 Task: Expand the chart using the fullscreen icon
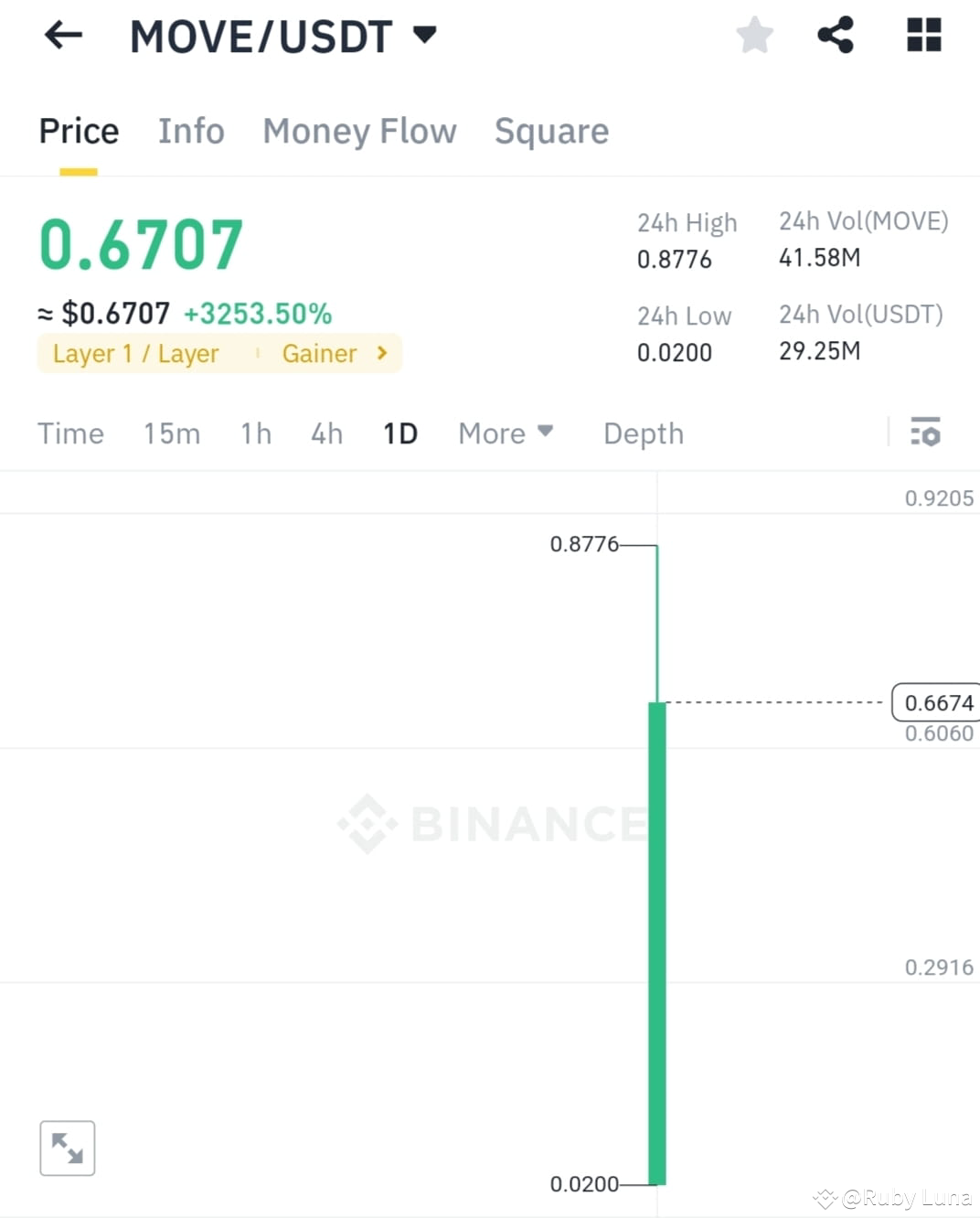coord(68,1147)
